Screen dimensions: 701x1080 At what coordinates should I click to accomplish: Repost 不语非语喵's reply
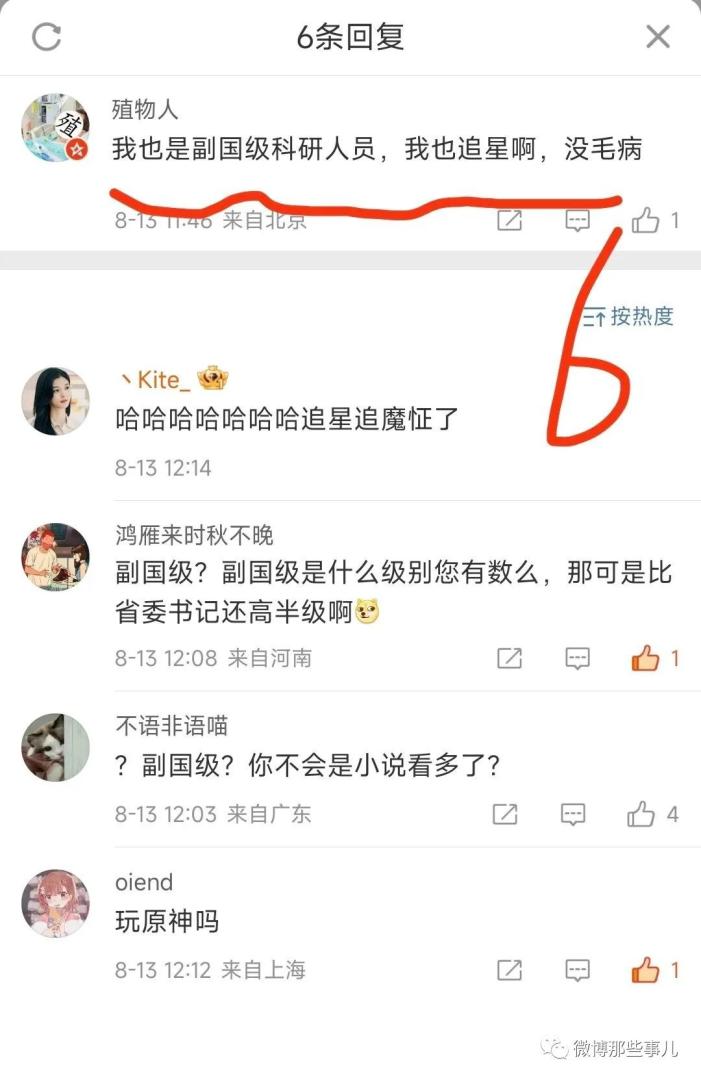coord(506,814)
